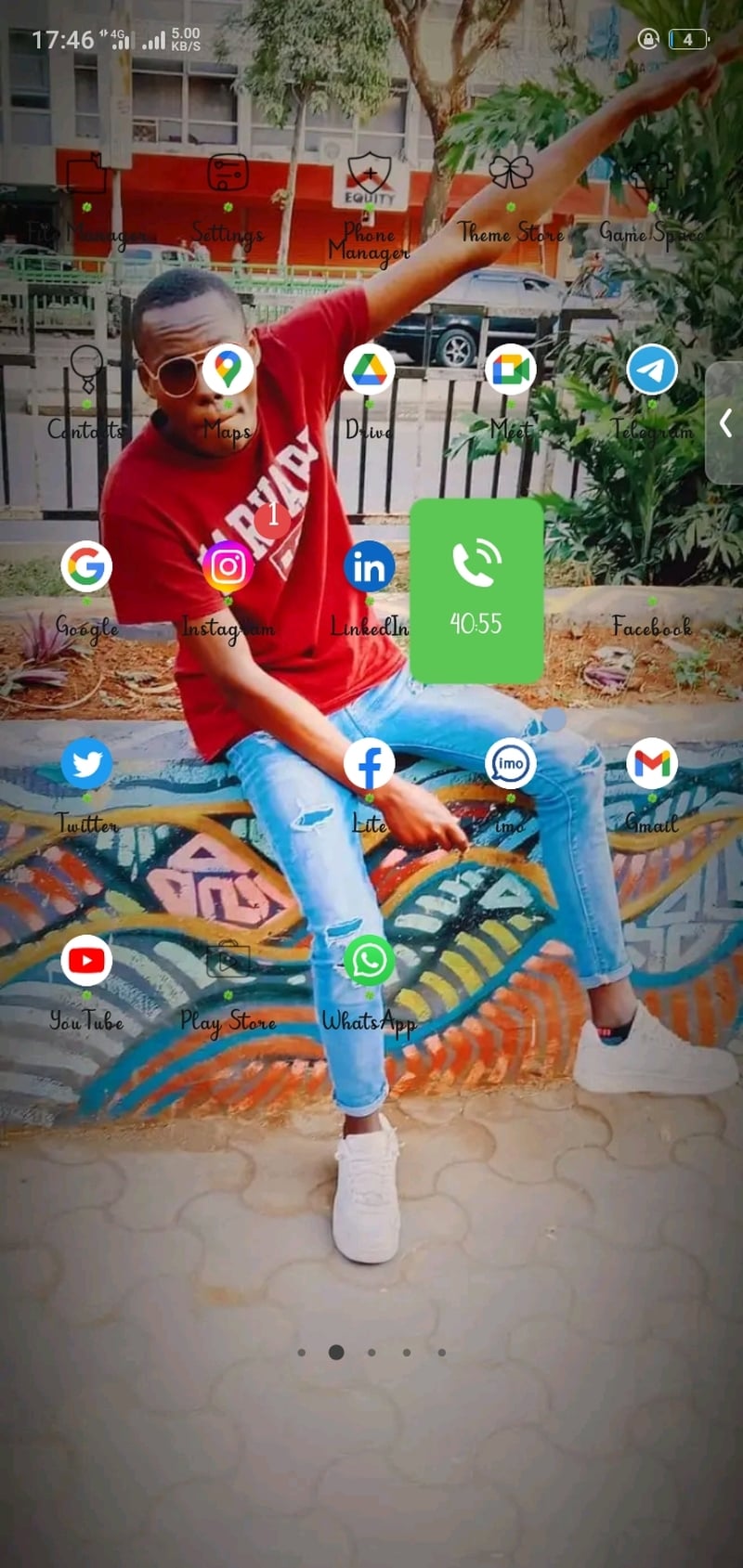Open the File Manager app

coord(85,174)
